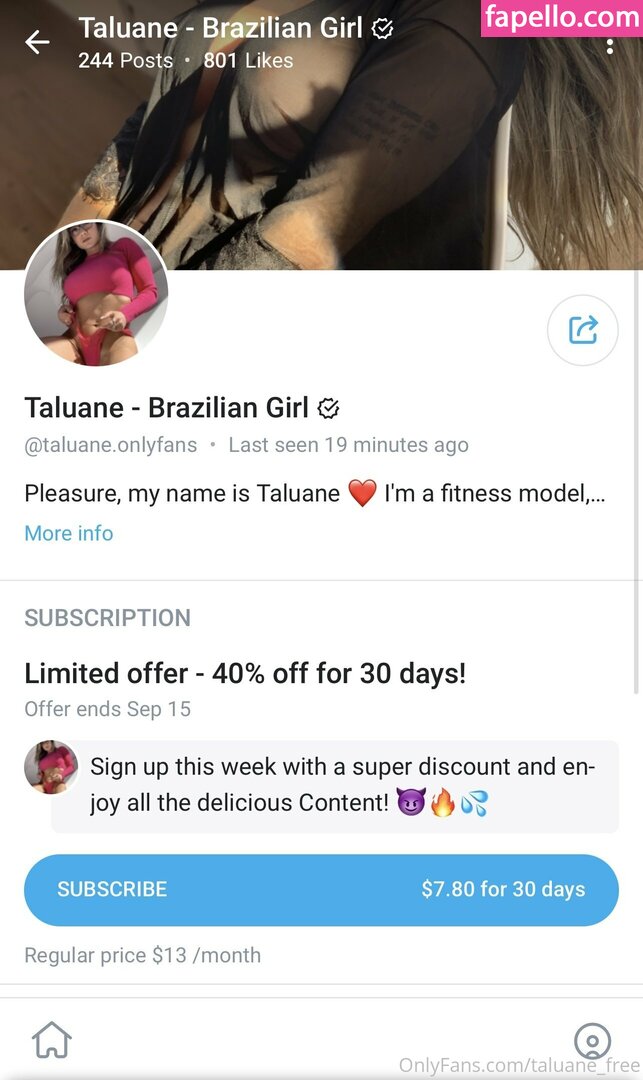The height and width of the screenshot is (1080, 643).
Task: Open the three-dot overflow menu
Action: coord(609,46)
